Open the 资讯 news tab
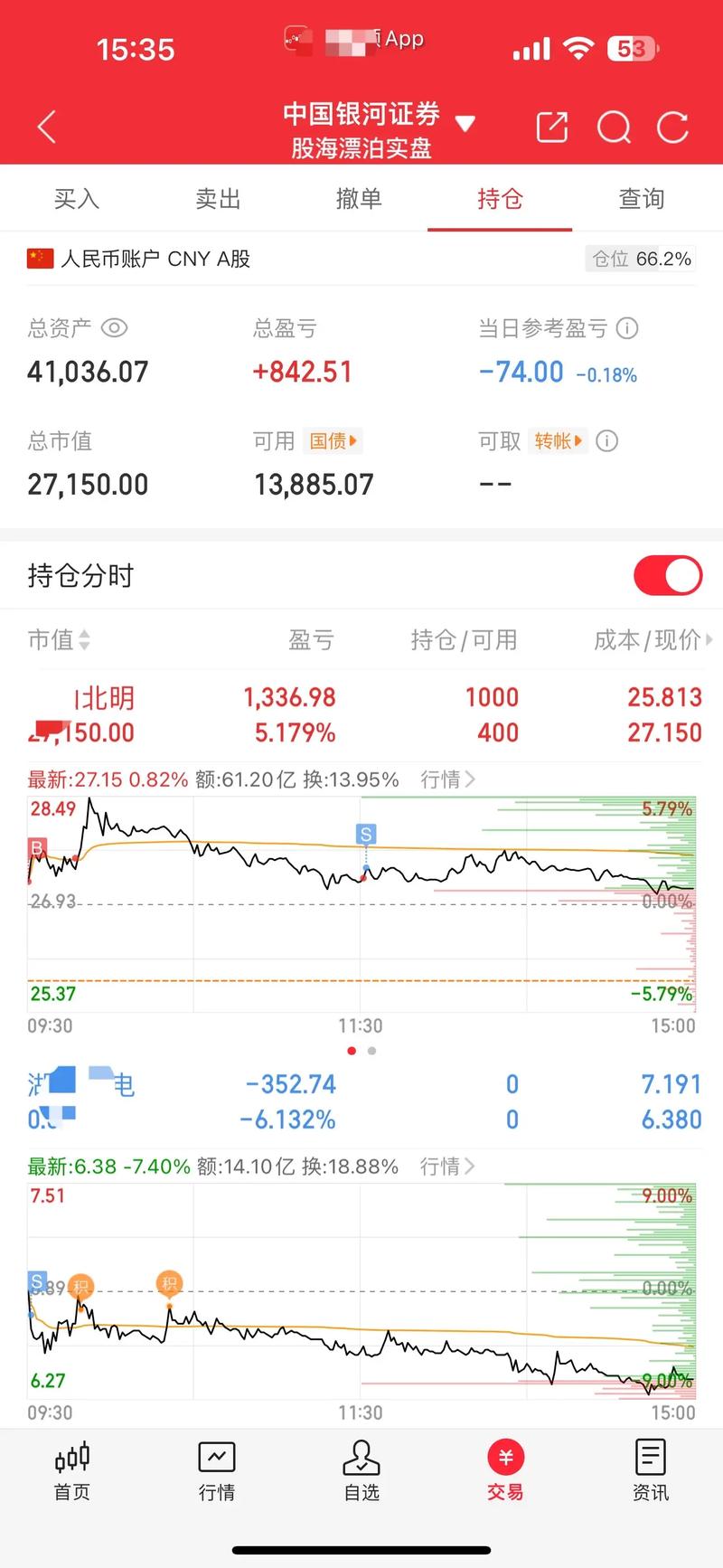 pyautogui.click(x=651, y=1471)
